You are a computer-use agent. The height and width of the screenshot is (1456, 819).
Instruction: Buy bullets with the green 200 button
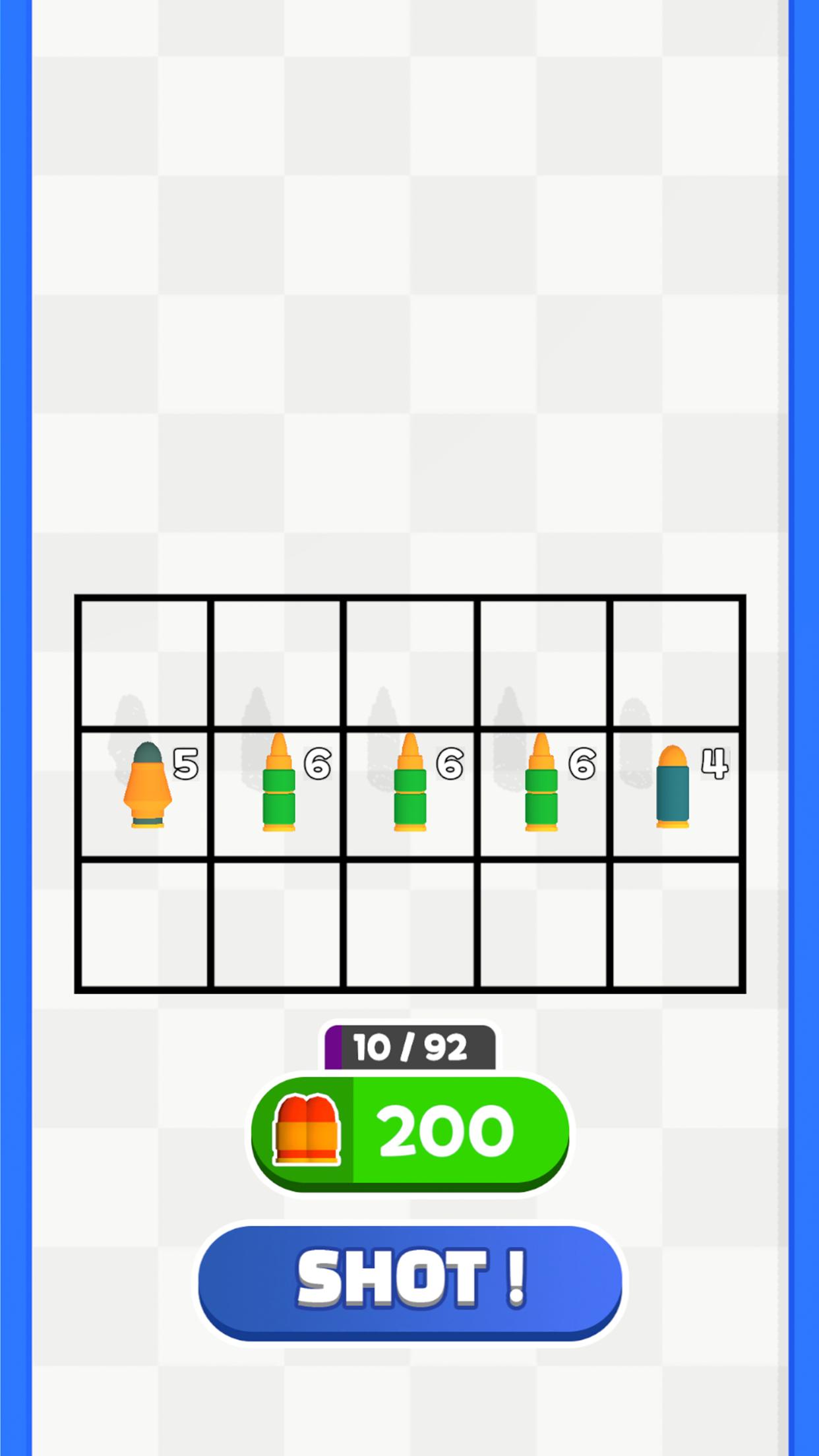point(410,1132)
